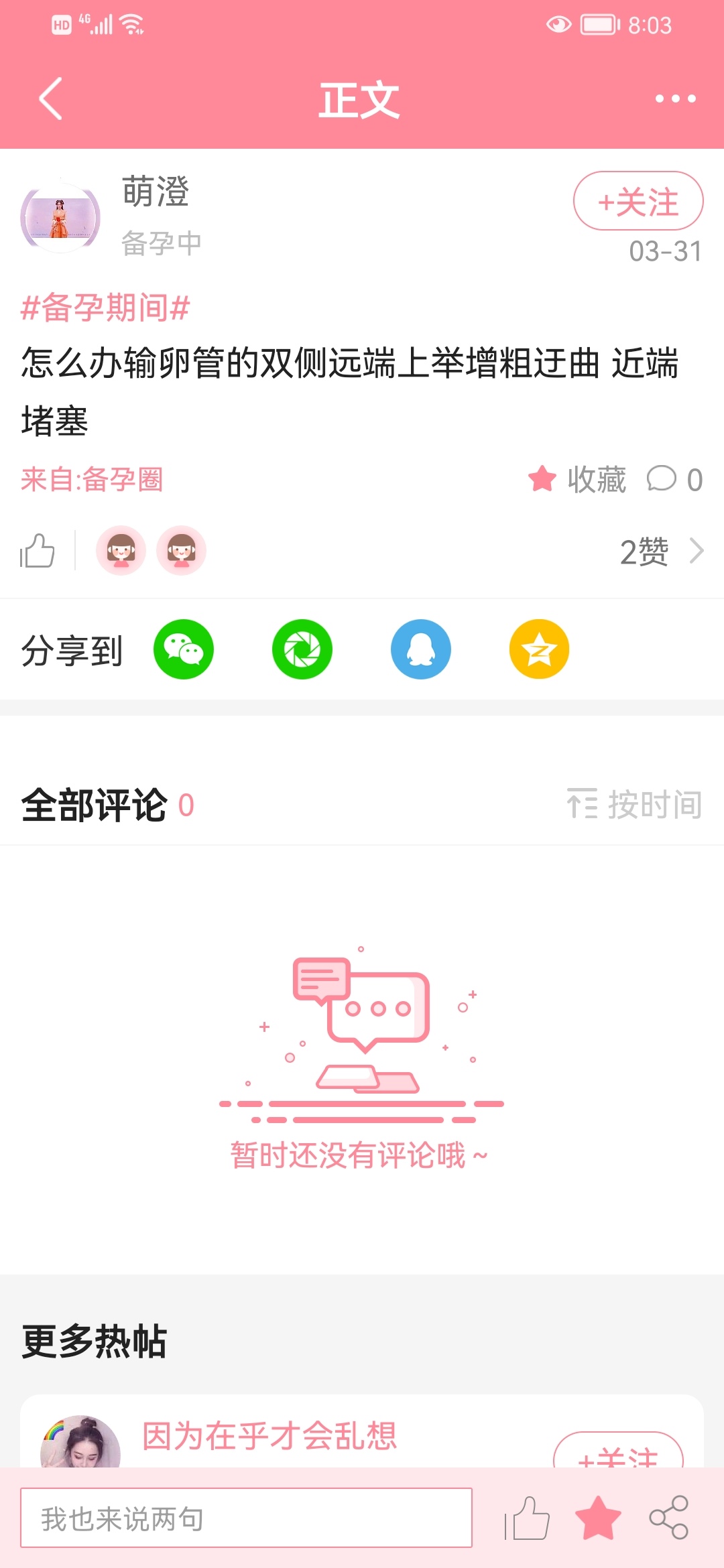This screenshot has height=1568, width=724.
Task: Tap the 我也来说两句 comment field
Action: pos(246,1518)
